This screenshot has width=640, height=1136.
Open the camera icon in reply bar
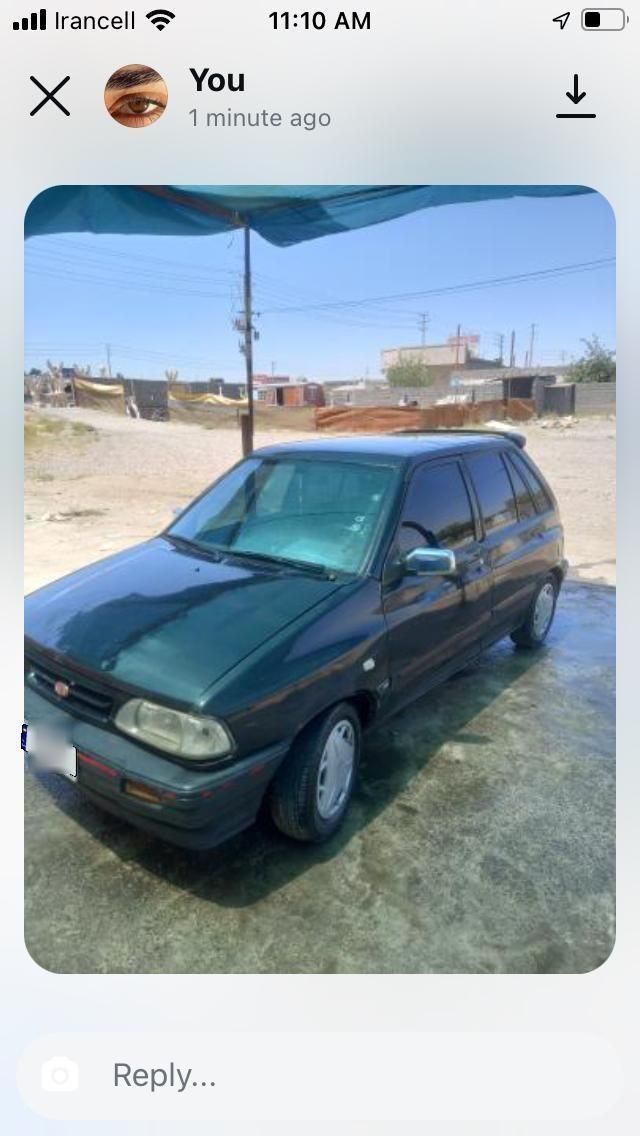pyautogui.click(x=60, y=1076)
